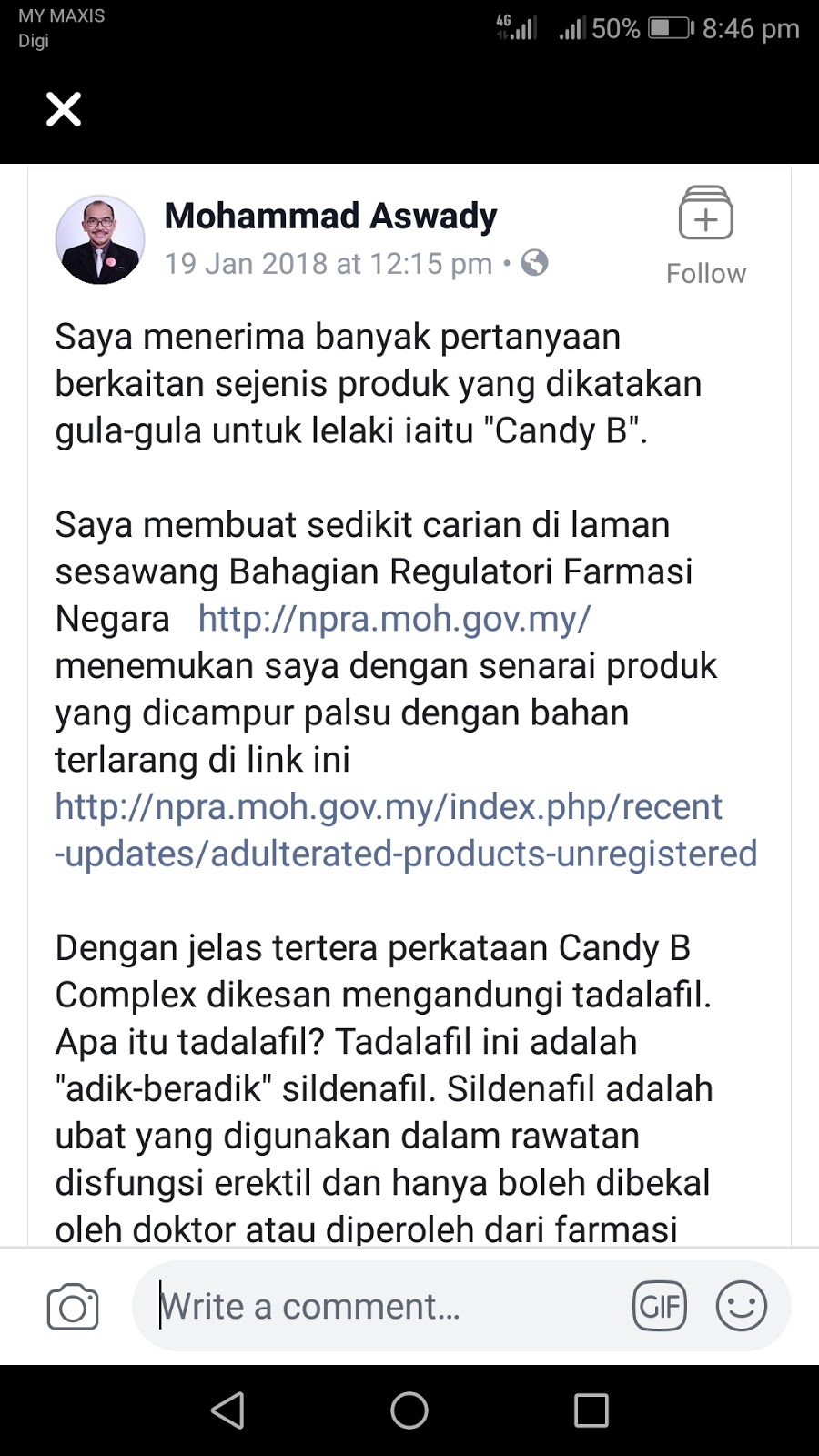The image size is (819, 1456).
Task: Open the emoji sticker picker
Action: 742,1307
